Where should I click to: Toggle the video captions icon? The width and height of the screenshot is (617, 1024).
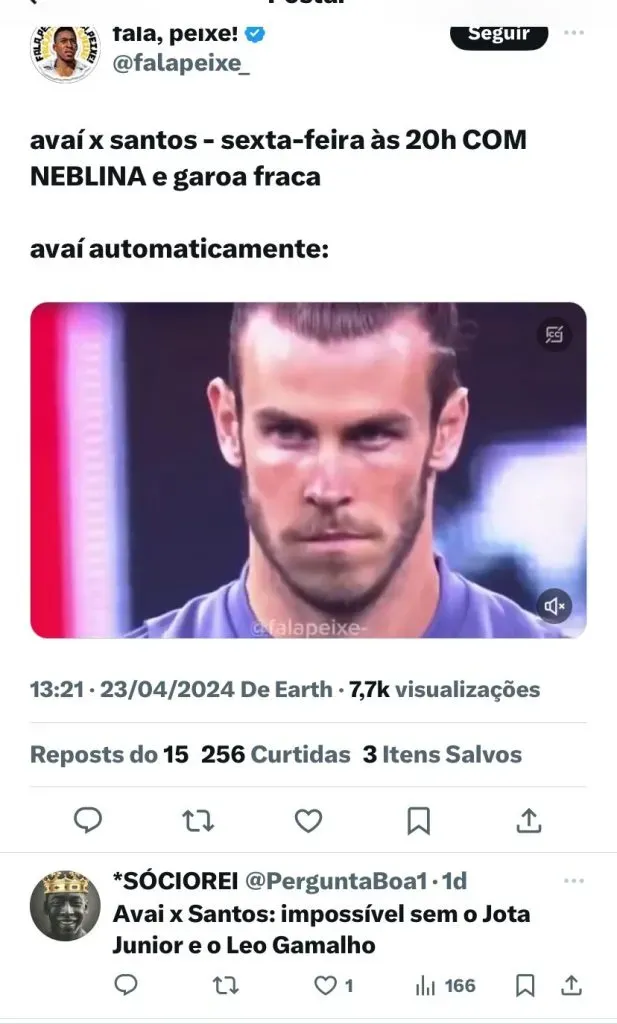(x=554, y=335)
